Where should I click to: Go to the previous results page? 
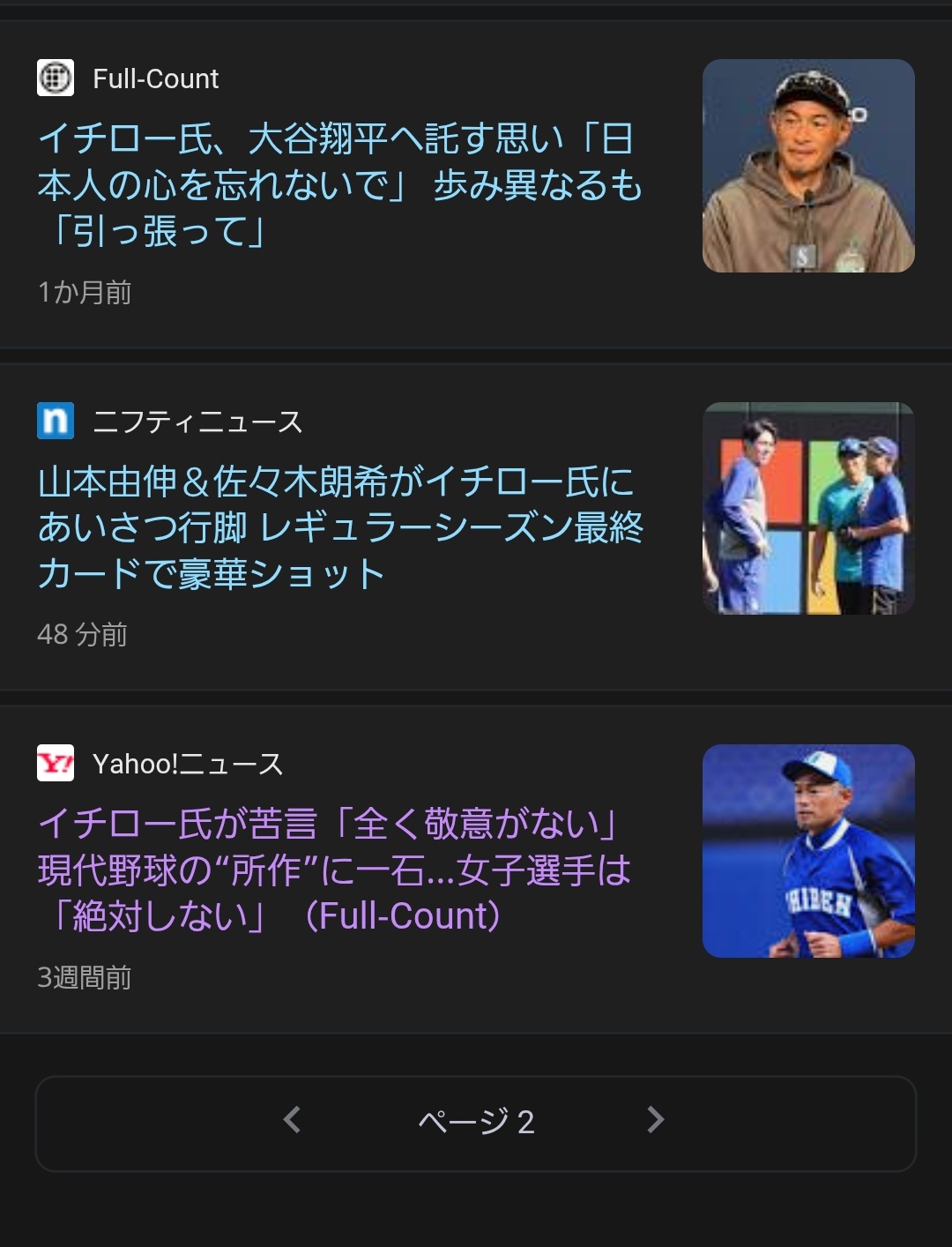(293, 1121)
